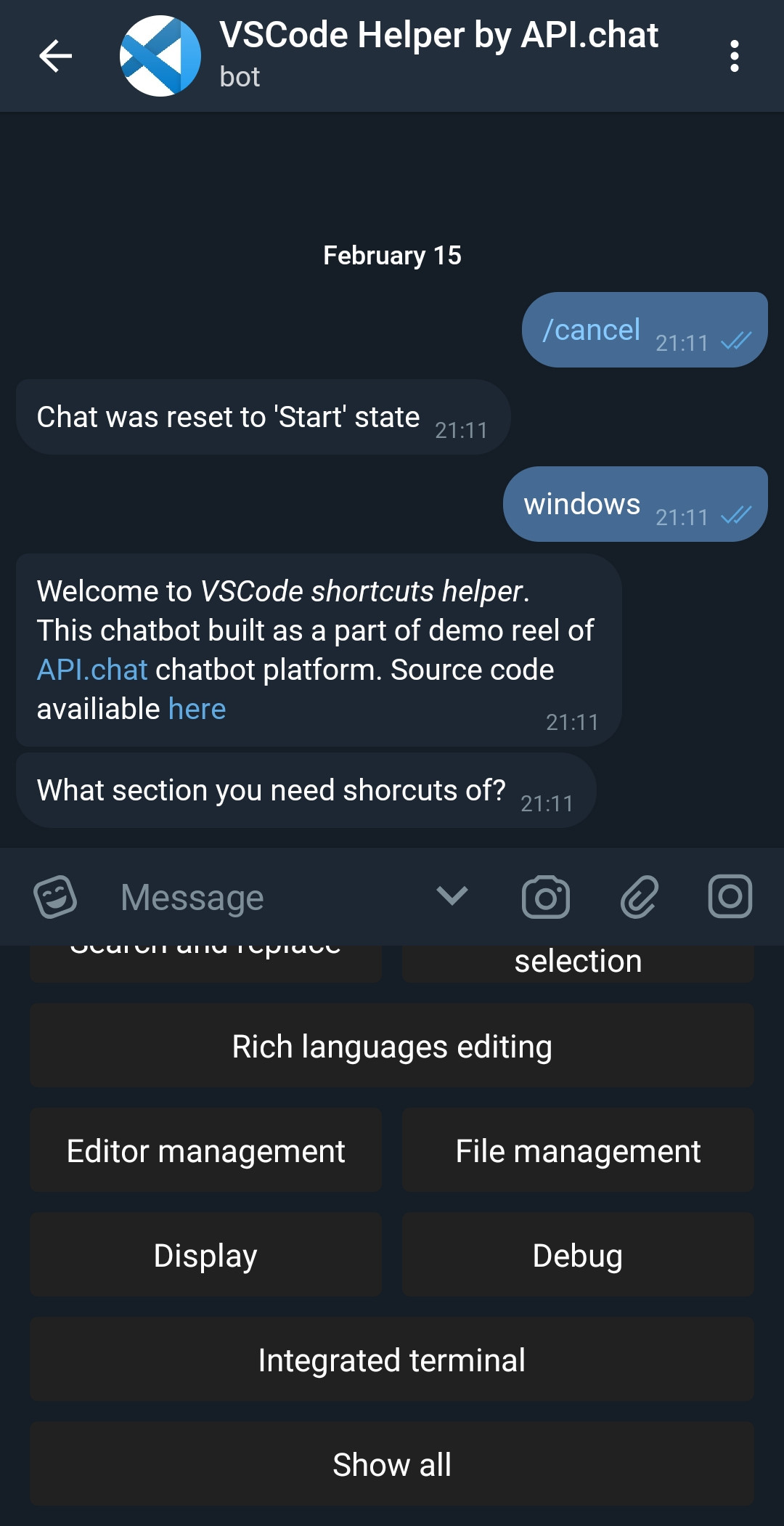Tap the /cancel command in message

[x=592, y=330]
